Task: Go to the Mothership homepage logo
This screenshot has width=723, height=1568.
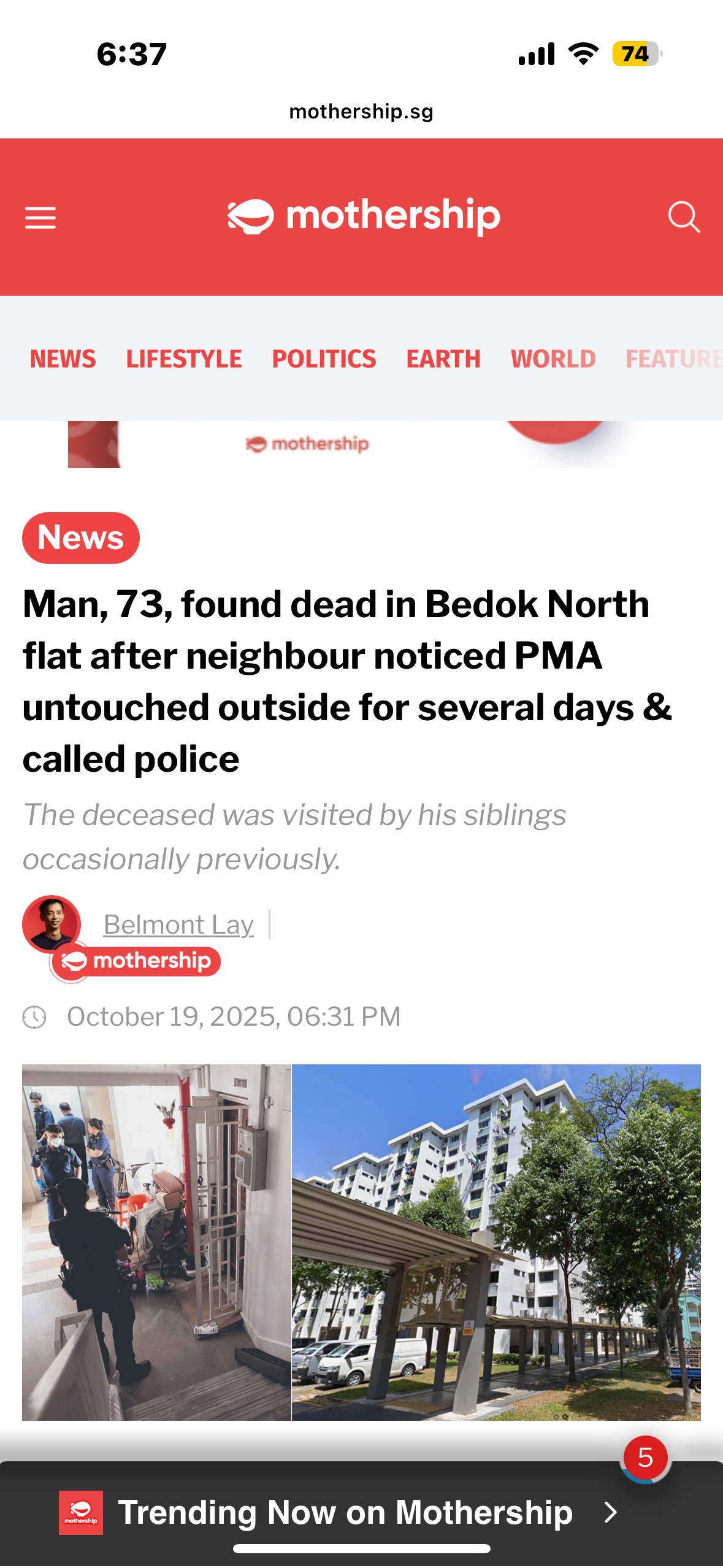Action: click(364, 217)
